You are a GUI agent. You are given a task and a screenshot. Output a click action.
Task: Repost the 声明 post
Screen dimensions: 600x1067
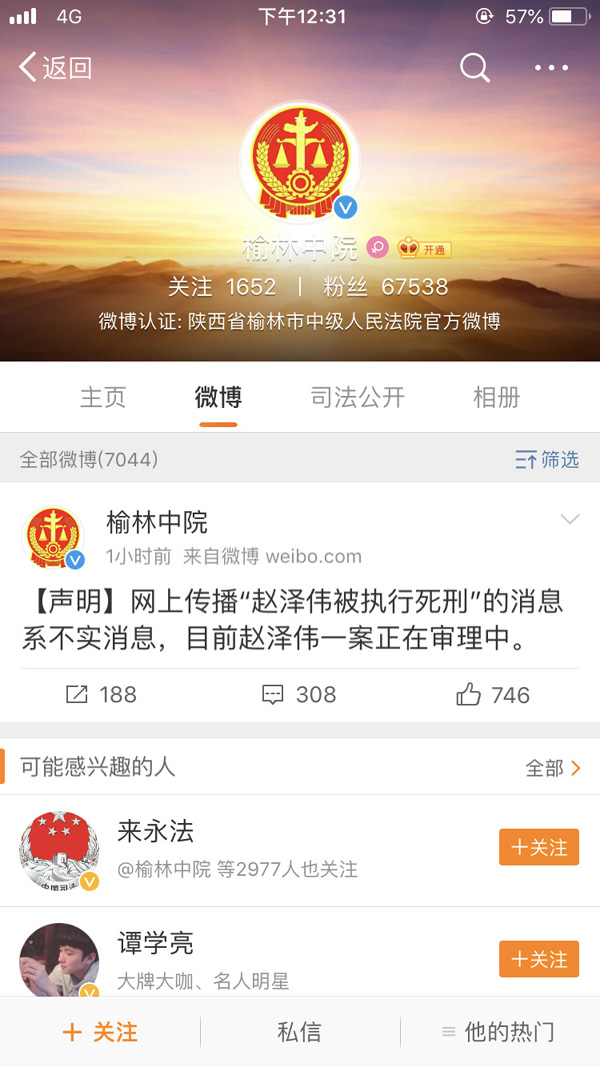point(100,695)
